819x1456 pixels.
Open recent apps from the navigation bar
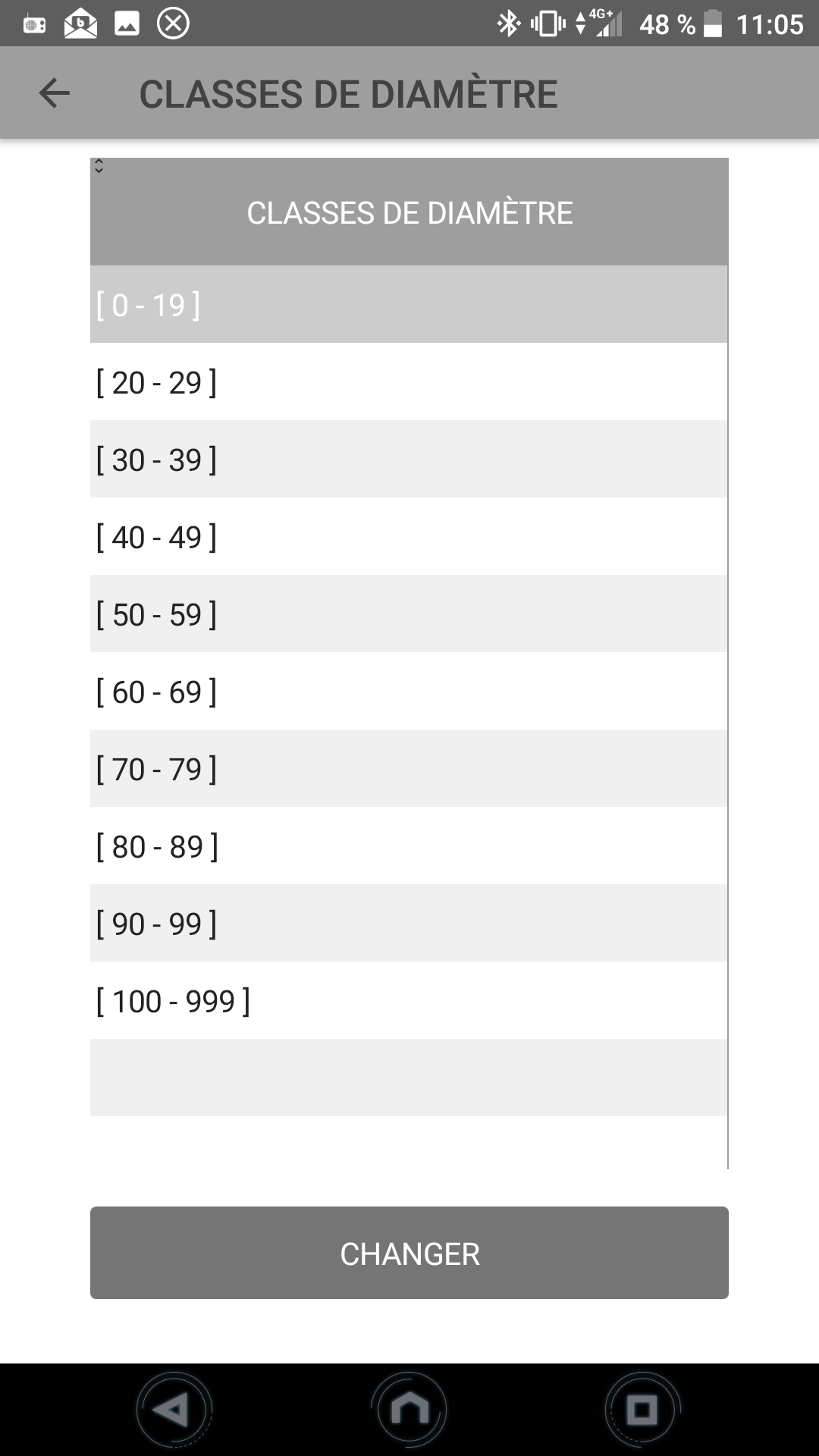coord(642,1410)
